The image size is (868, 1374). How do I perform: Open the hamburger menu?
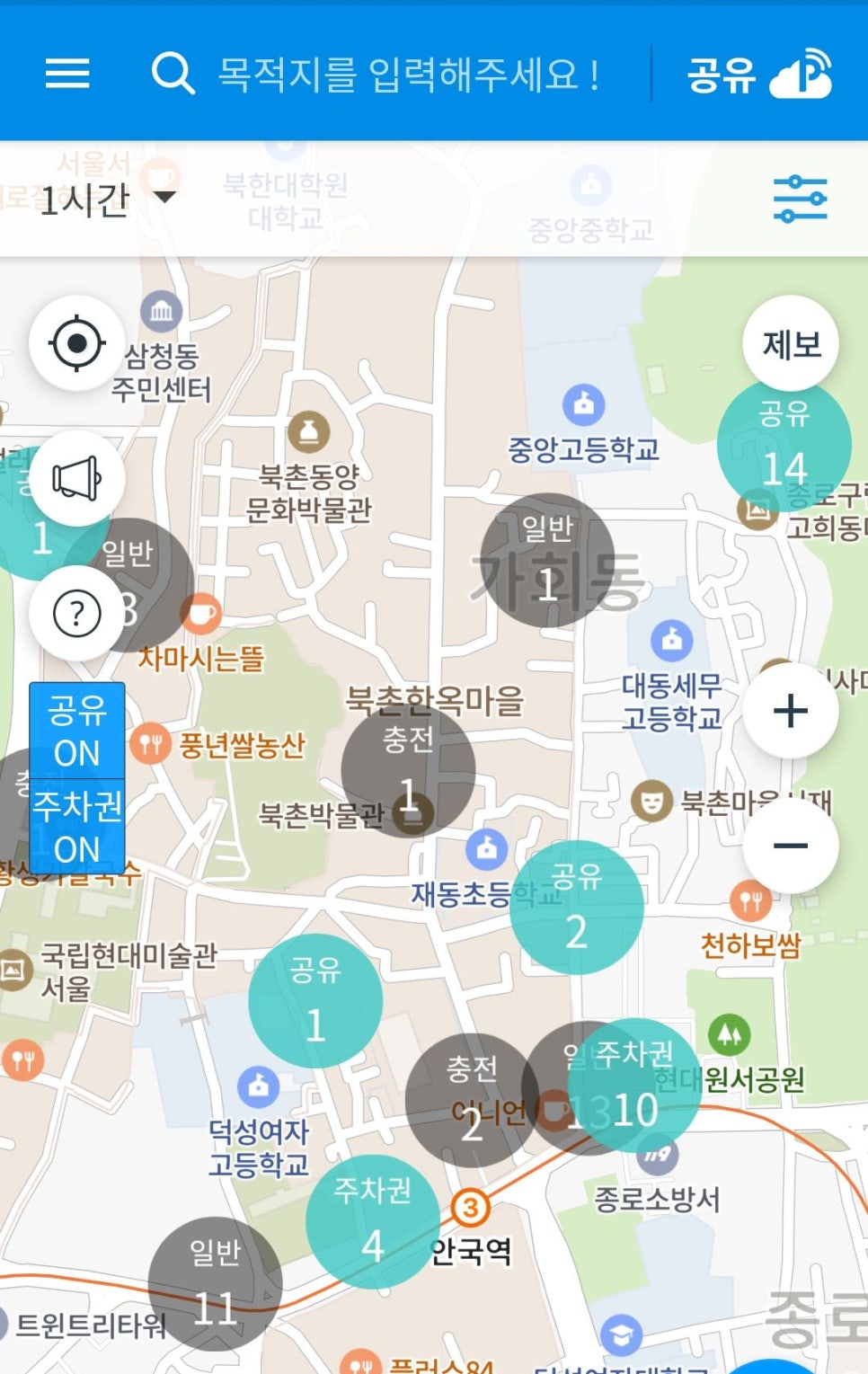pyautogui.click(x=67, y=74)
